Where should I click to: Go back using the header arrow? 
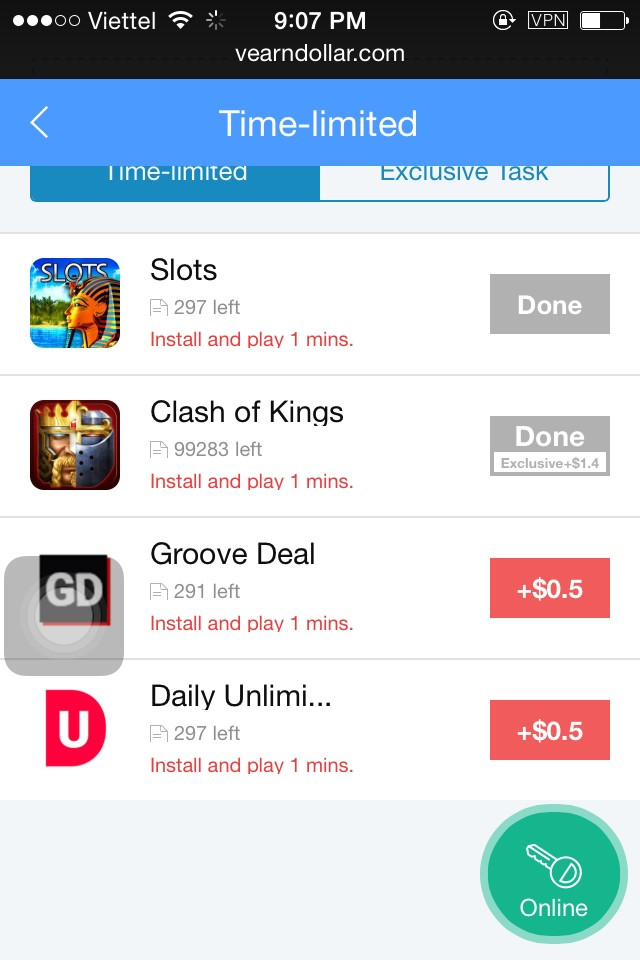[x=39, y=123]
